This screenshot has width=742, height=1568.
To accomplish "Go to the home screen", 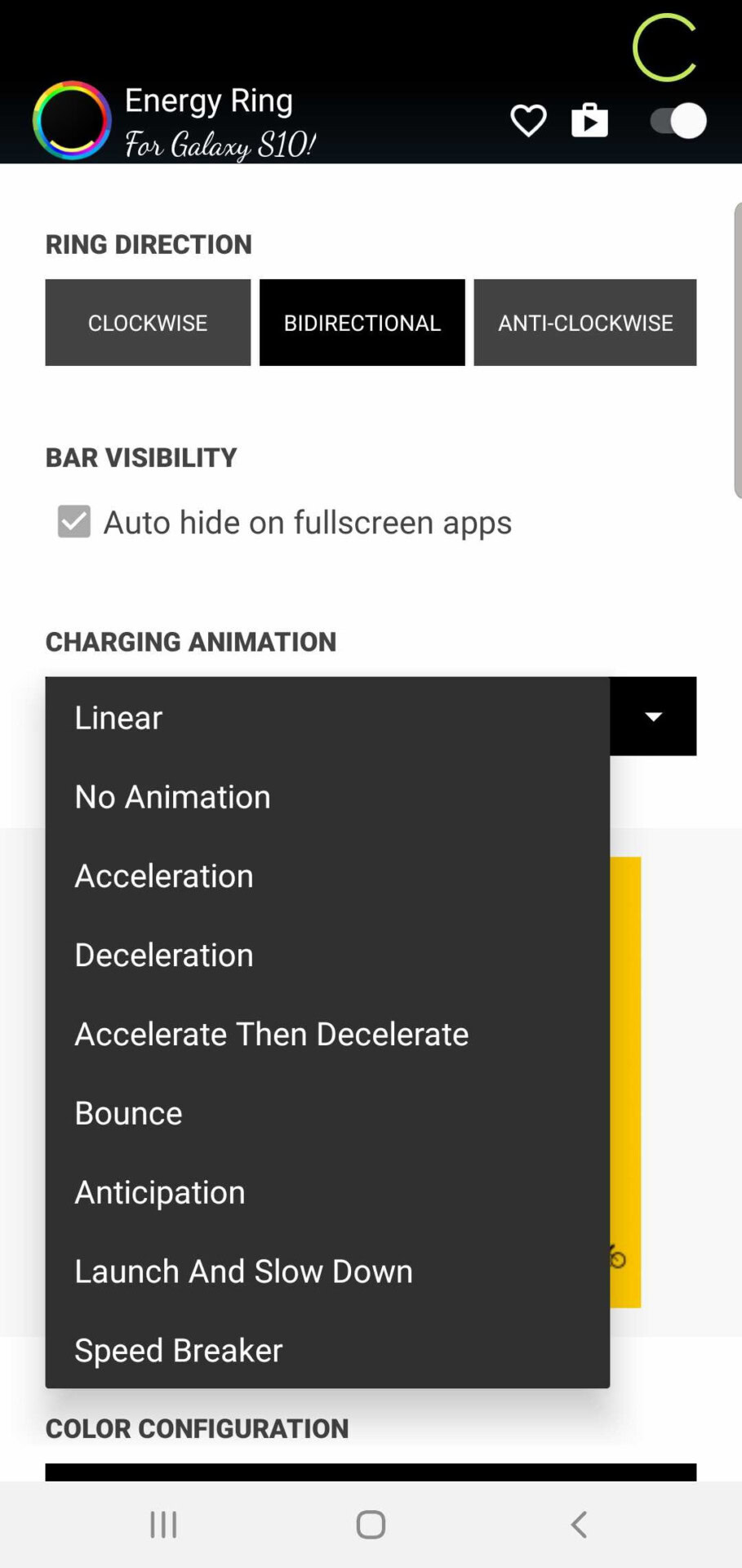I will pos(371,1525).
